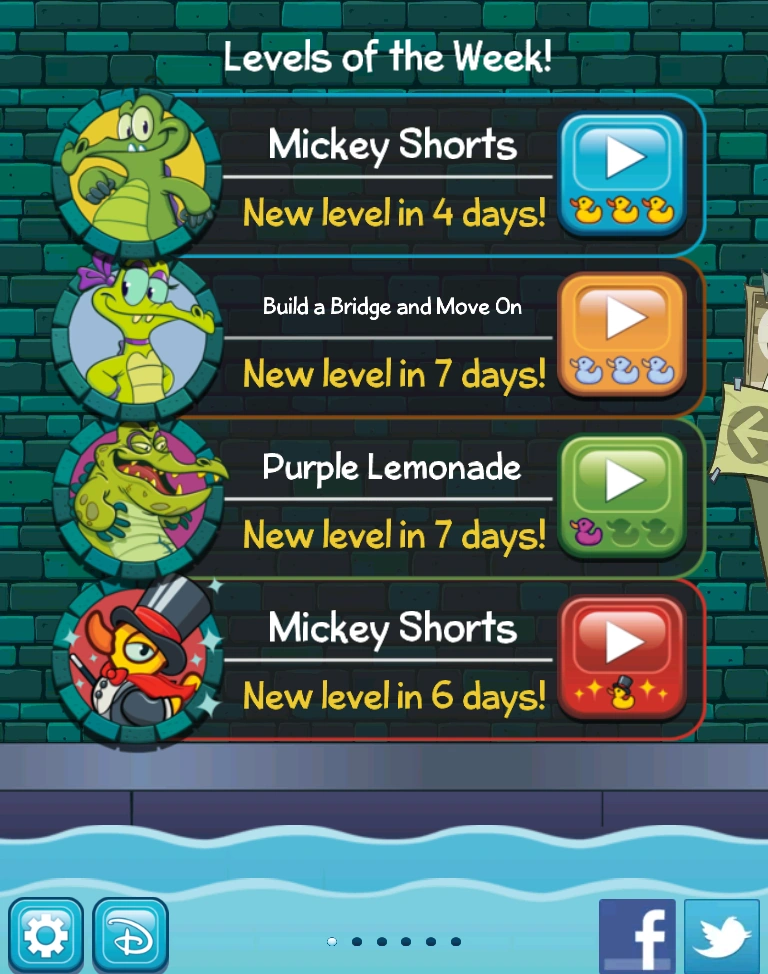This screenshot has height=974, width=768.
Task: Tap the arrow sign on the wall
Action: (x=746, y=432)
